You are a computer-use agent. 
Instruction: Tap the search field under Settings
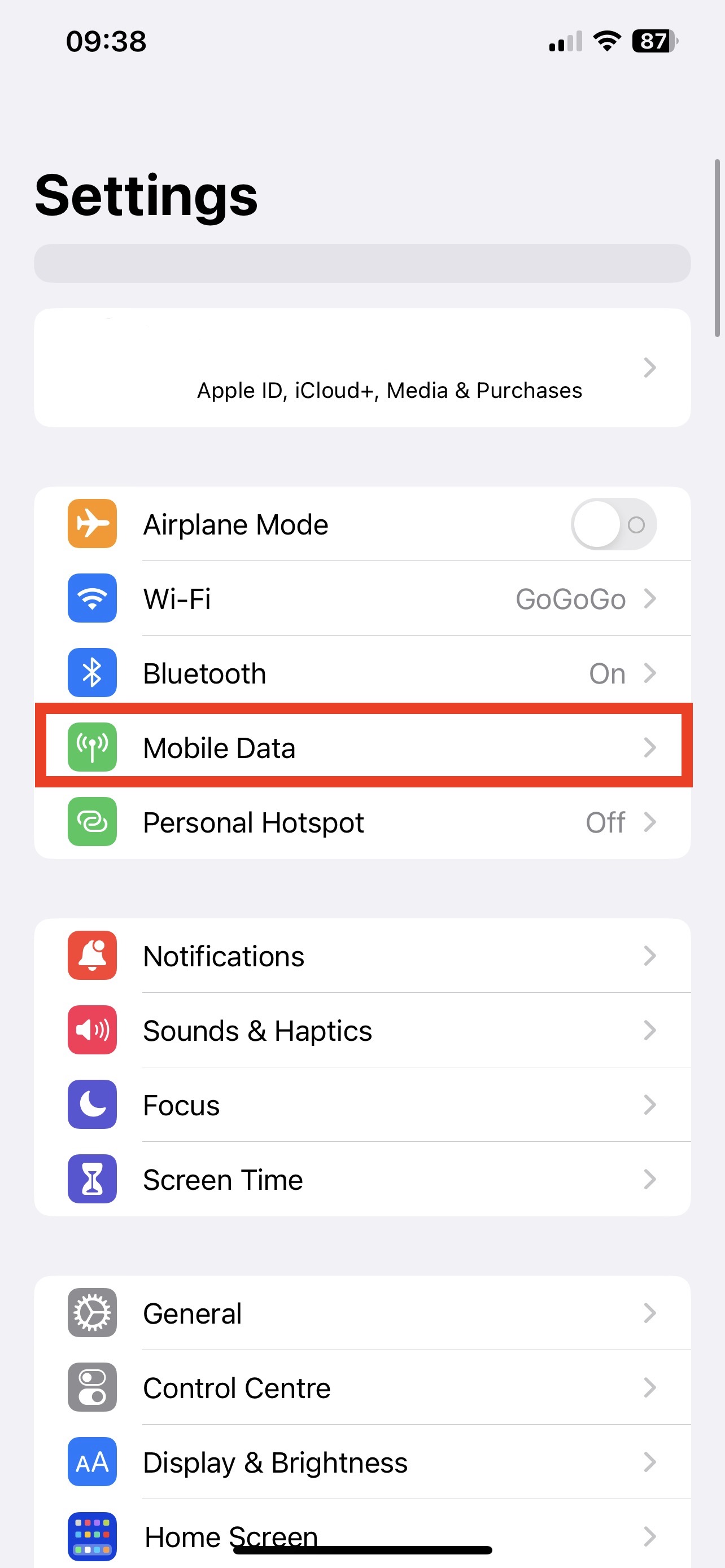pyautogui.click(x=362, y=263)
